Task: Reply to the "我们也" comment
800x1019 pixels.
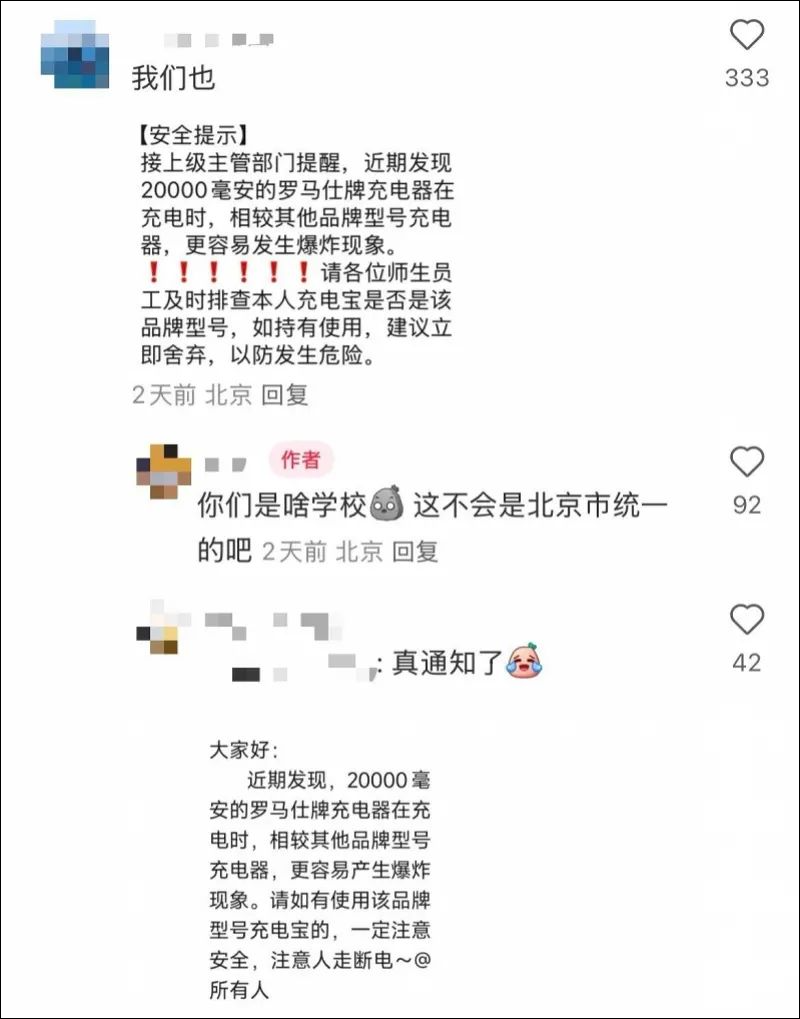Action: (x=285, y=395)
